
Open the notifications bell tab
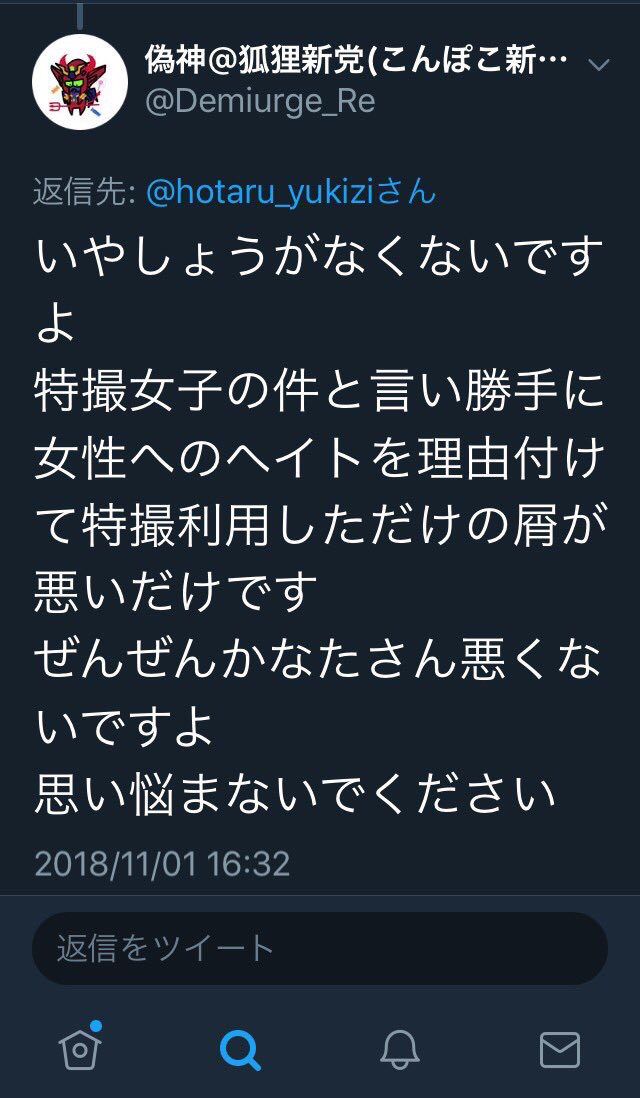click(400, 1049)
